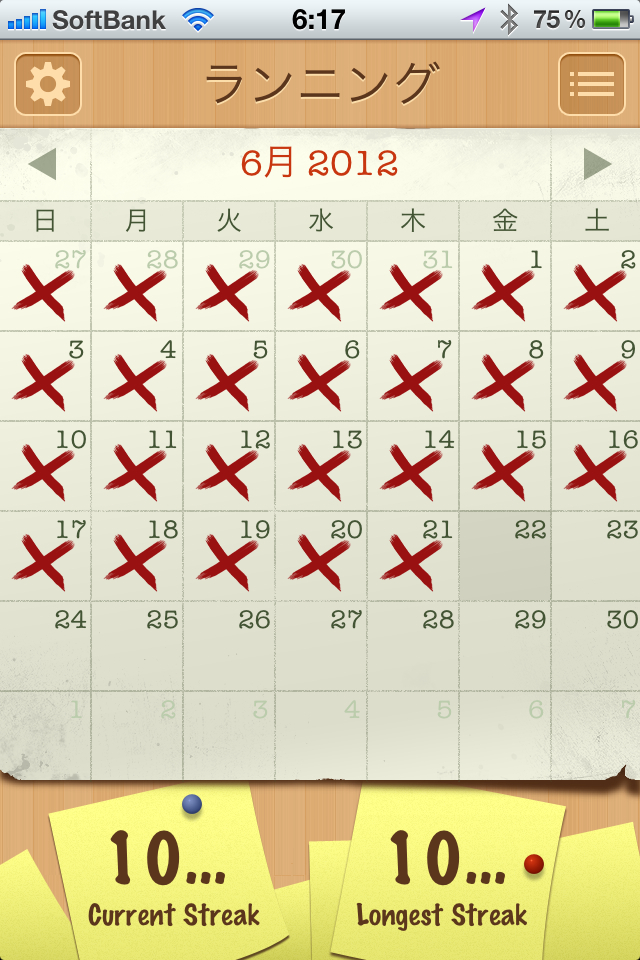640x960 pixels.
Task: Mark June 23 on the calendar
Action: (597, 557)
